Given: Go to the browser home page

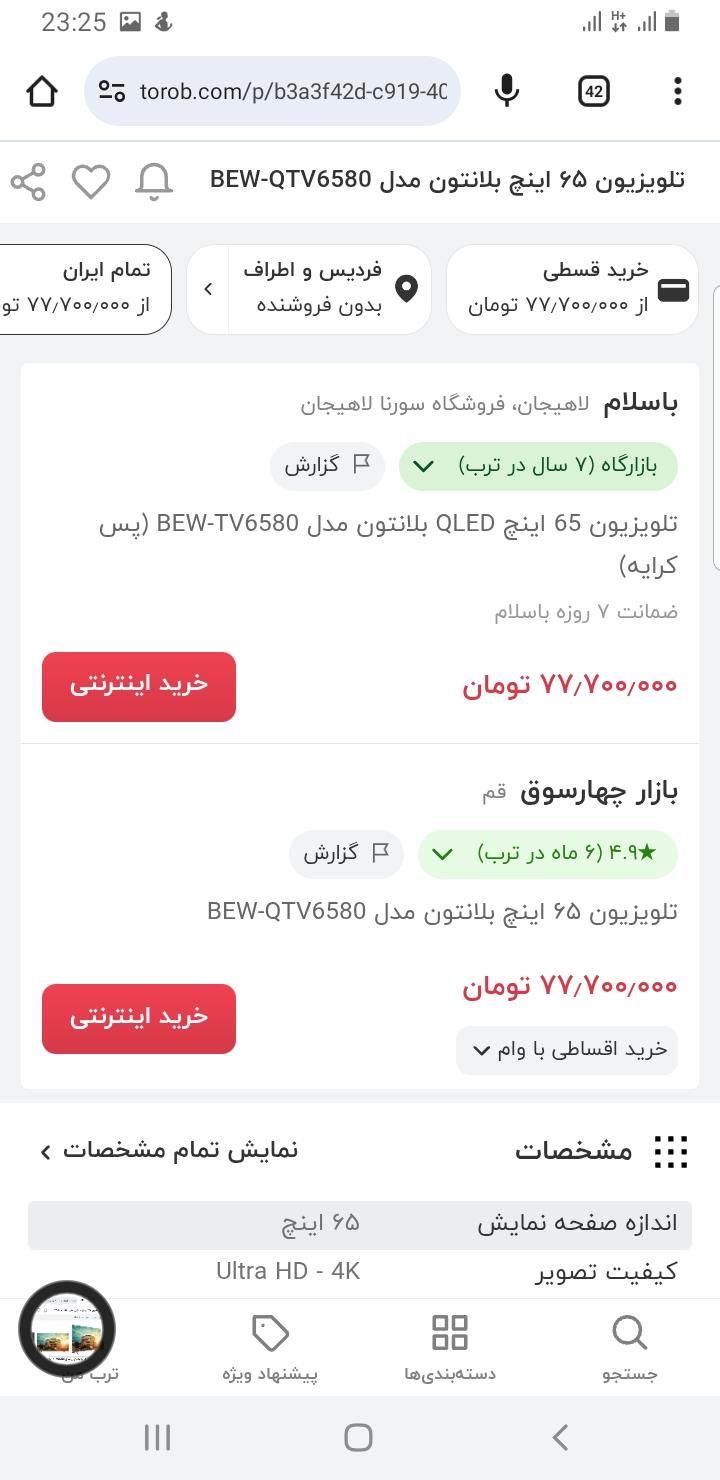Looking at the screenshot, I should click(x=42, y=92).
